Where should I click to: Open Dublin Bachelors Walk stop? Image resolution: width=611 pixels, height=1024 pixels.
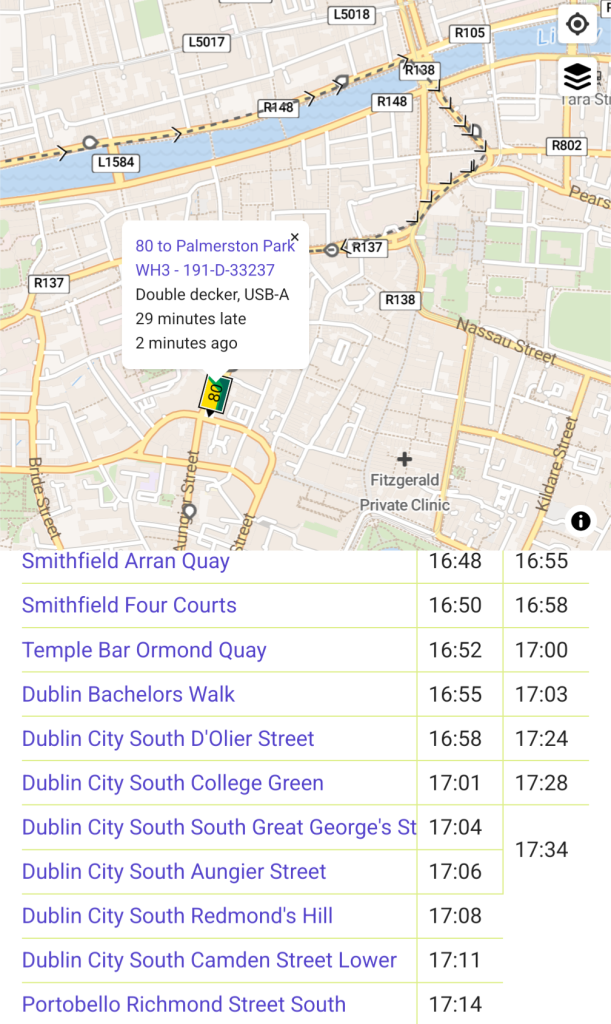(128, 694)
